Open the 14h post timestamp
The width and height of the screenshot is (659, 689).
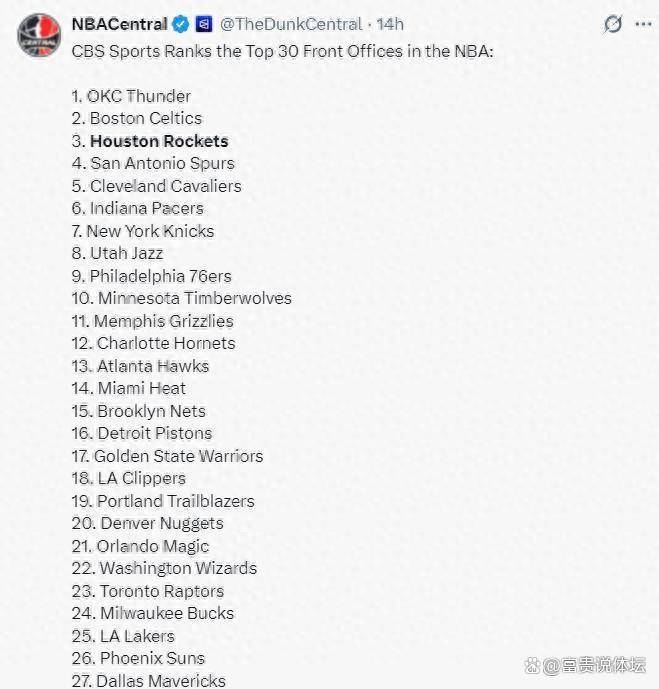390,24
